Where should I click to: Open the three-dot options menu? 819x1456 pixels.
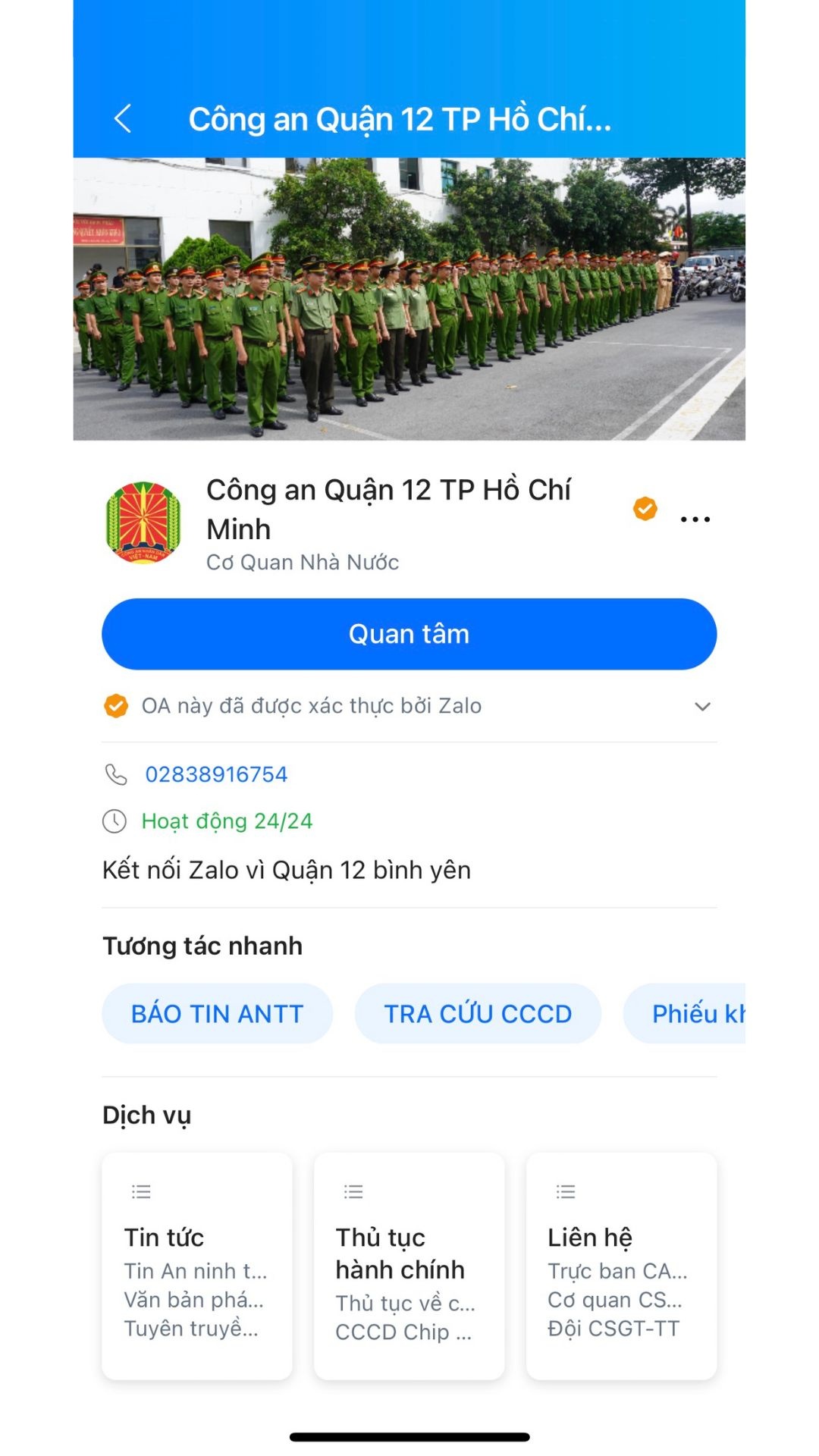[695, 519]
